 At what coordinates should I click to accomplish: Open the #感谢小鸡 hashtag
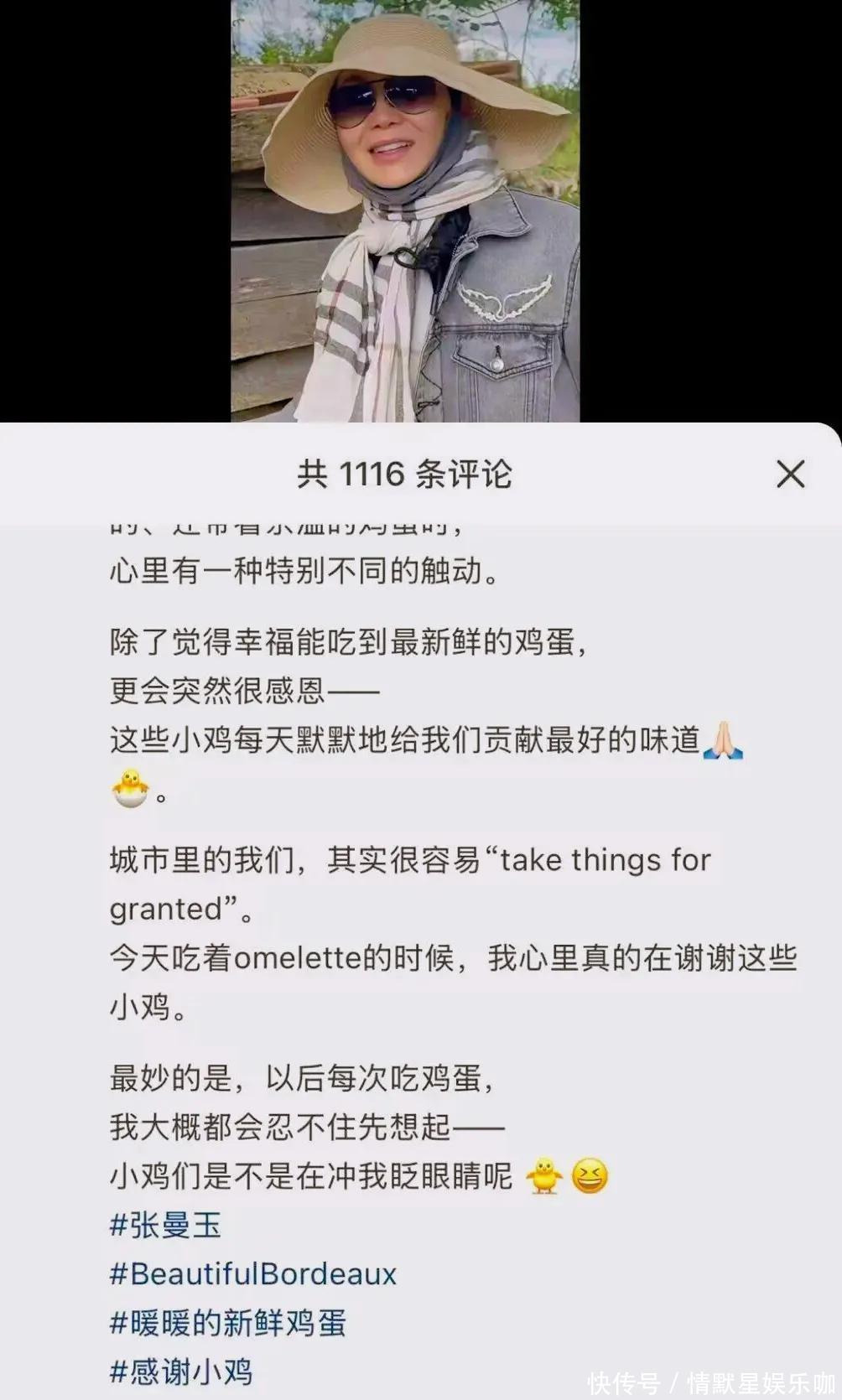click(180, 1371)
